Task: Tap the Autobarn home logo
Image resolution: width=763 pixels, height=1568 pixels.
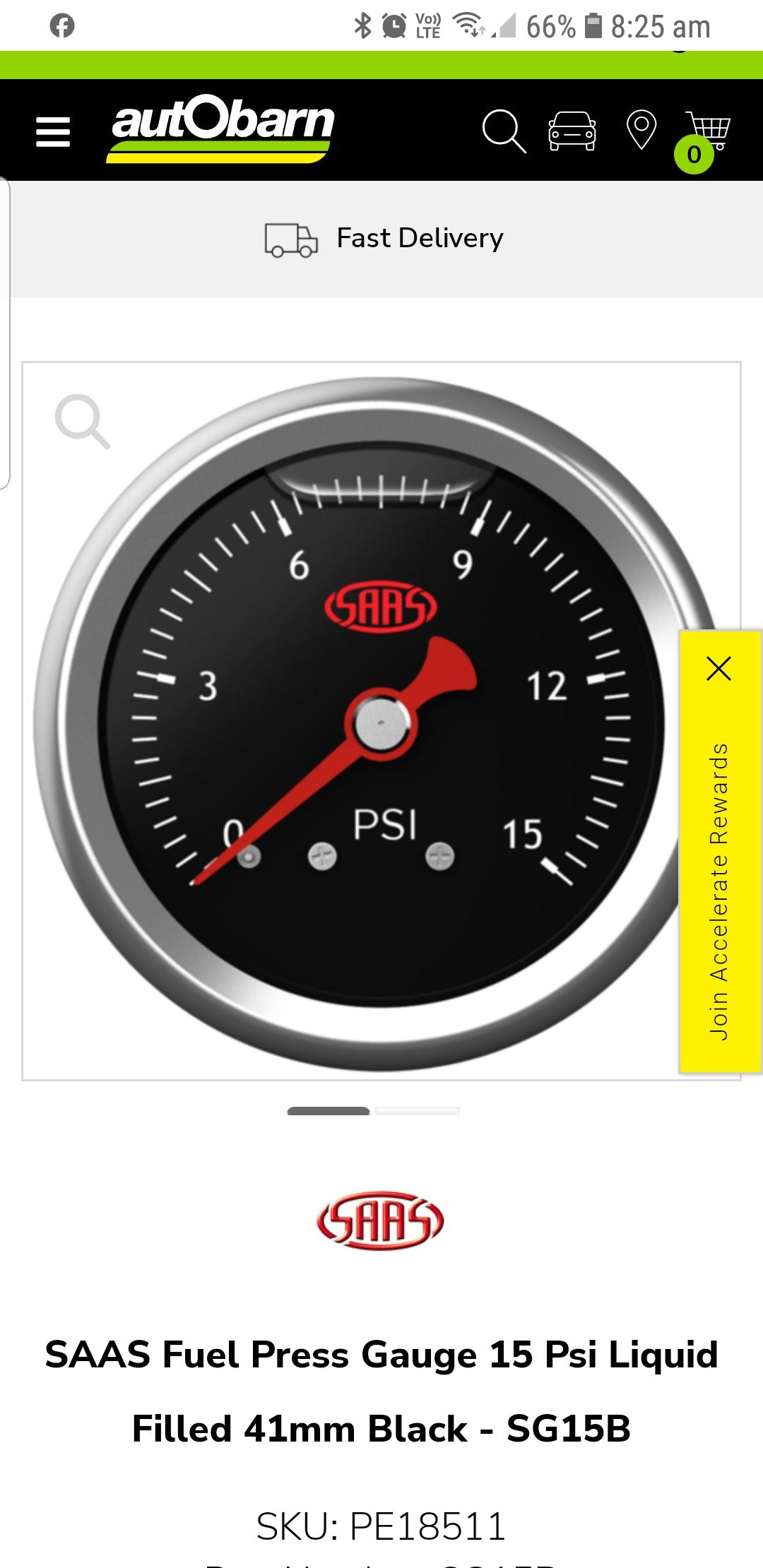Action: (223, 131)
